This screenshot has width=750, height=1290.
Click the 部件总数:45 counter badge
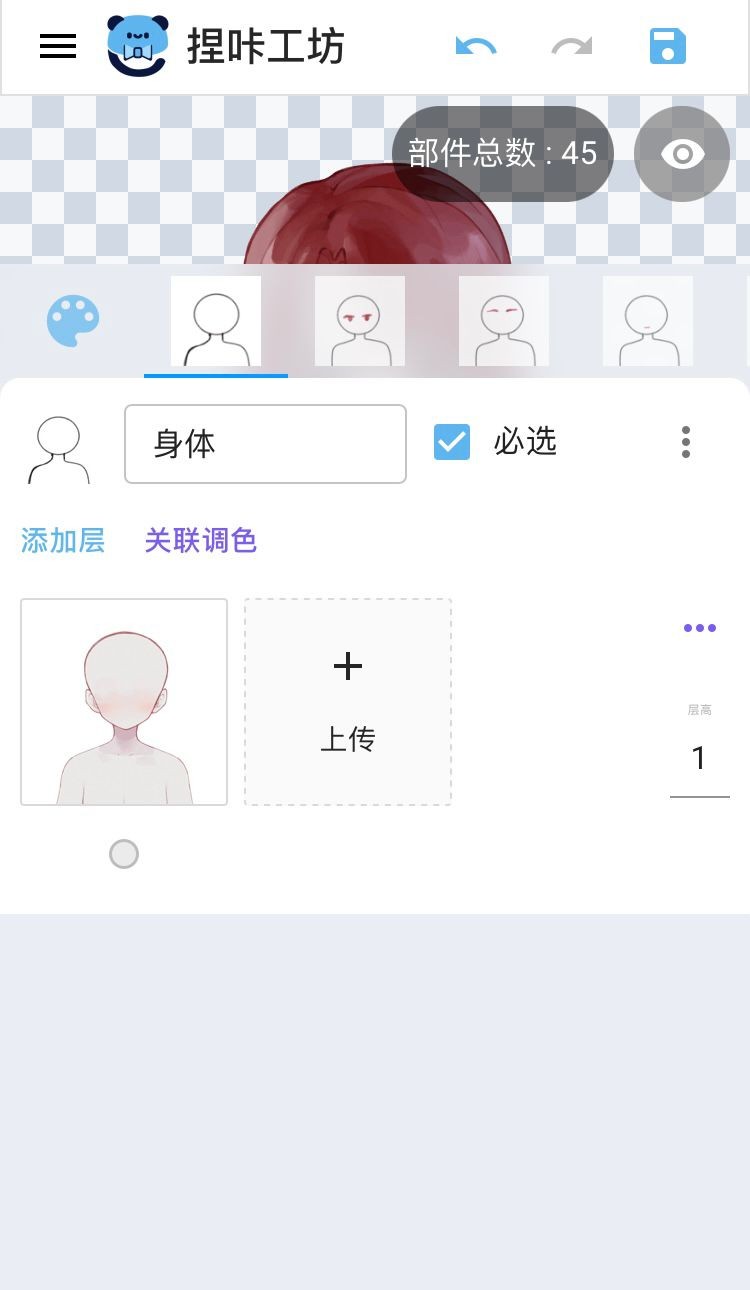click(502, 153)
